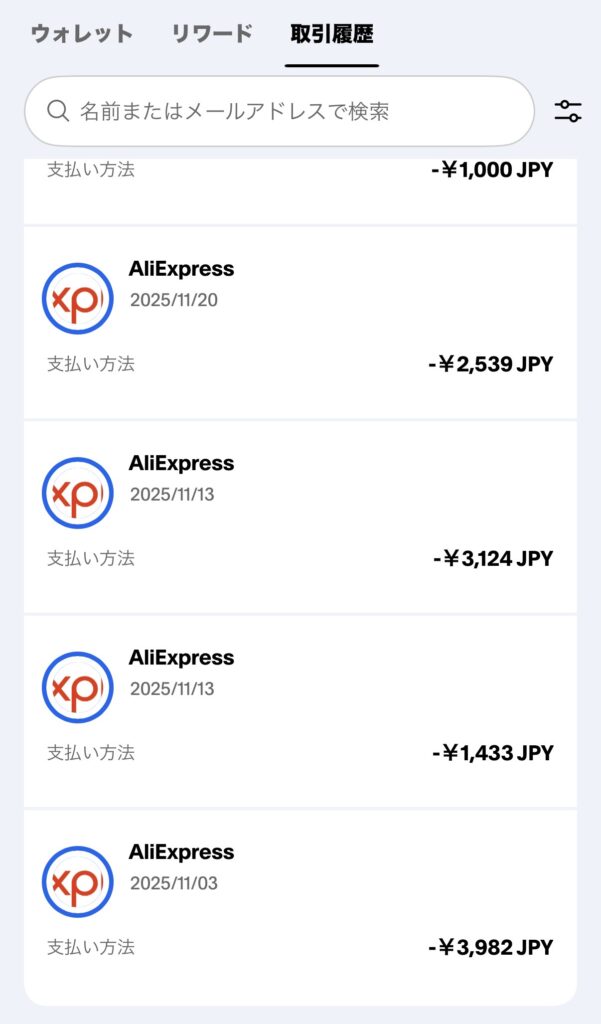
Task: View AliExpress payment of ¥1,433
Action: tap(300, 710)
